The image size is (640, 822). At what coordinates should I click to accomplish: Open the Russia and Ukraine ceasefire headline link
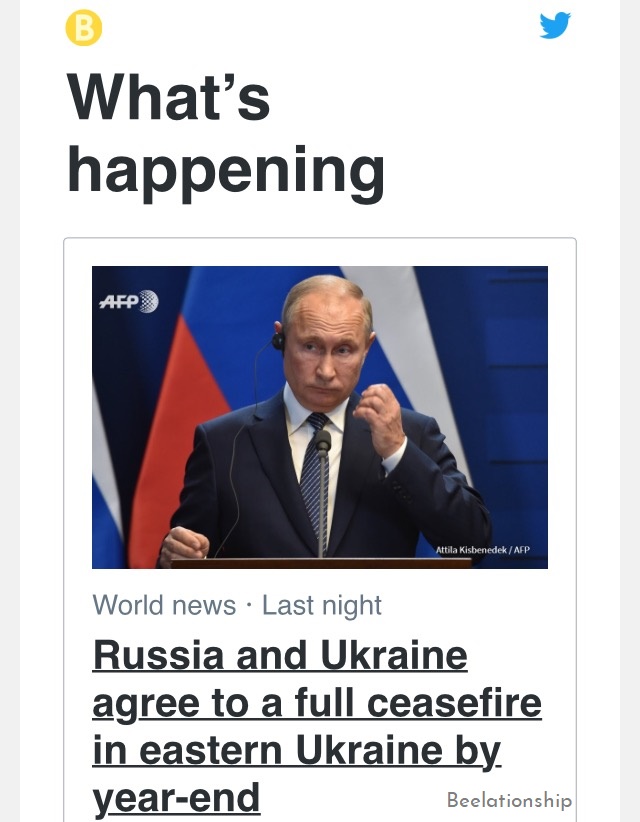coord(317,726)
